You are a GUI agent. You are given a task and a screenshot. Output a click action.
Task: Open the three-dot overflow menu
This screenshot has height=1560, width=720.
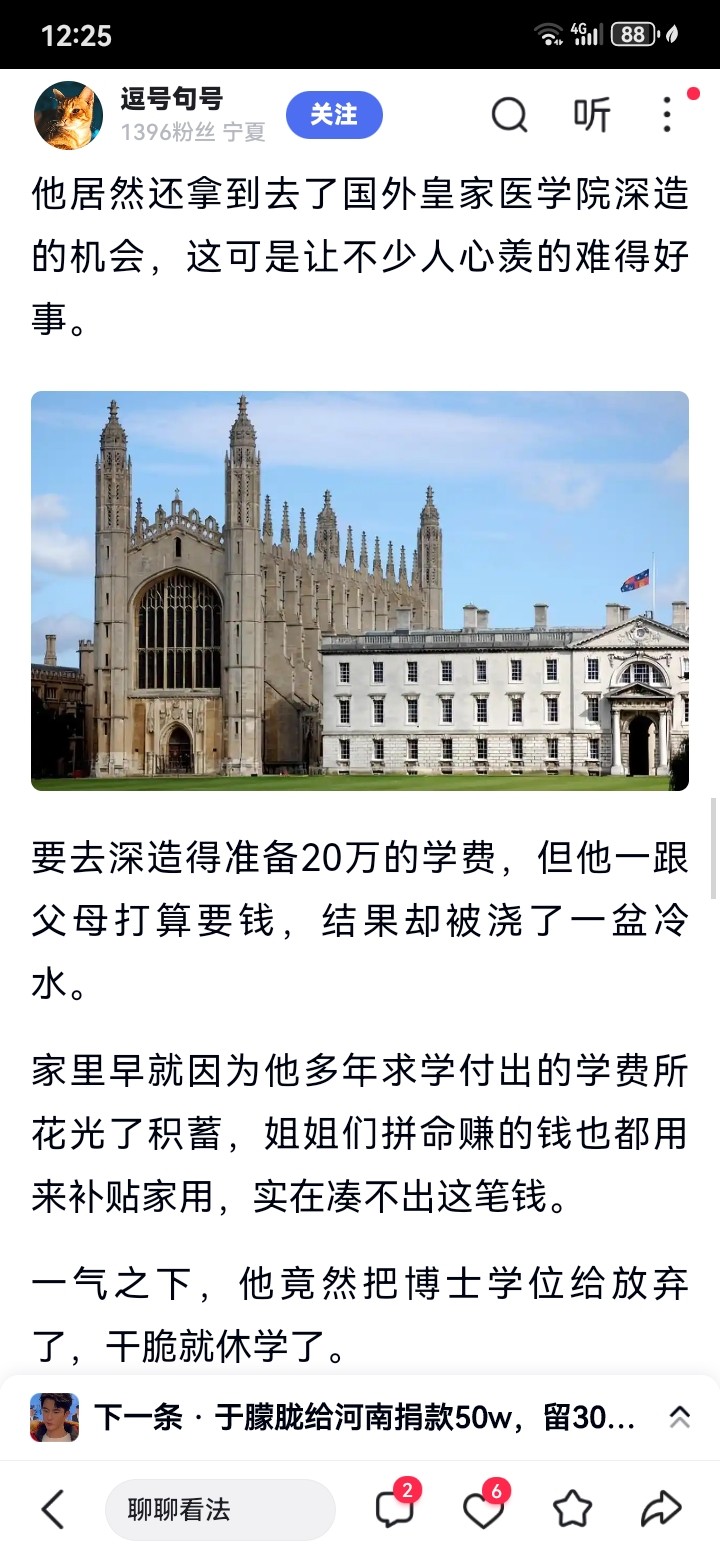(x=667, y=116)
